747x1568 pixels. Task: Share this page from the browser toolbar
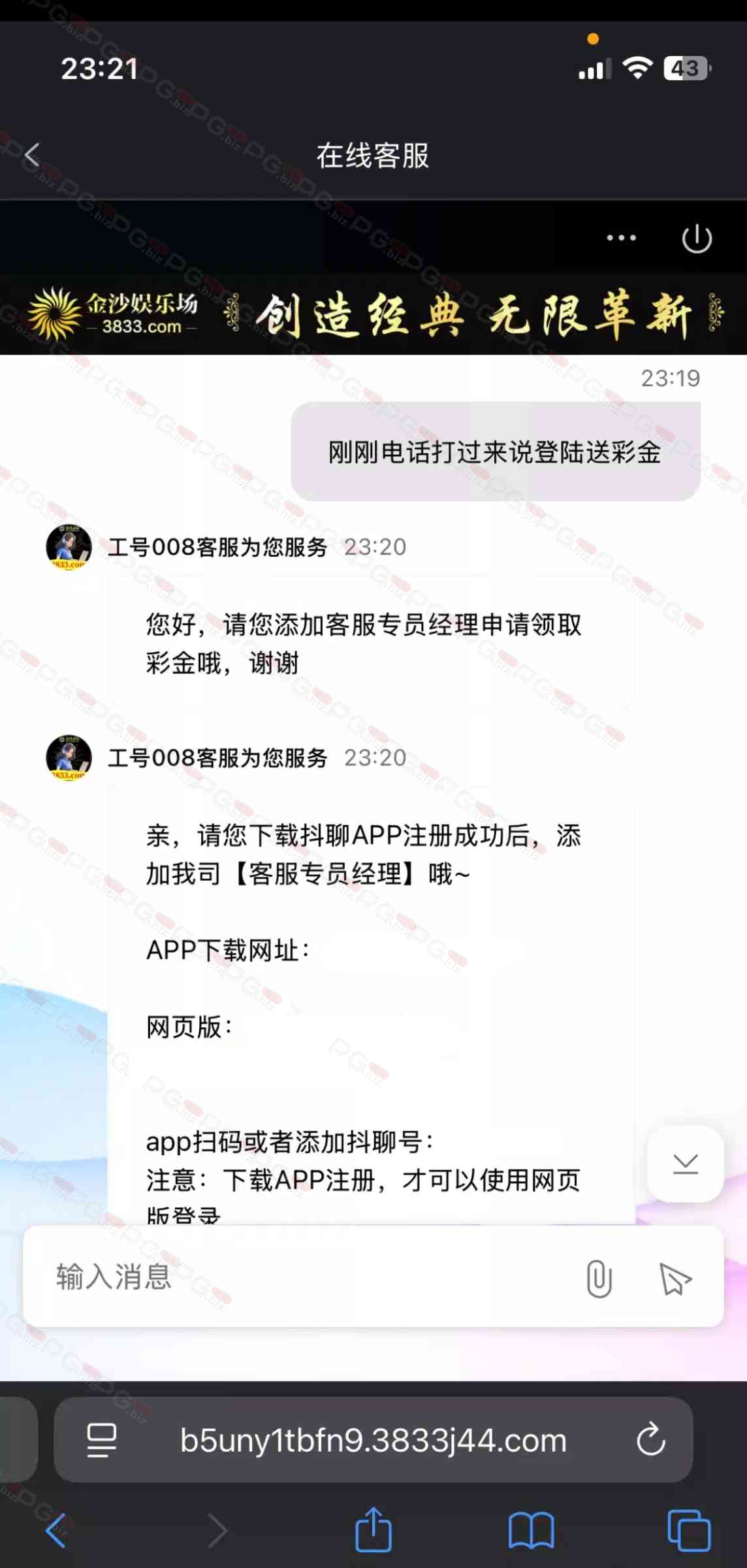[x=373, y=1529]
